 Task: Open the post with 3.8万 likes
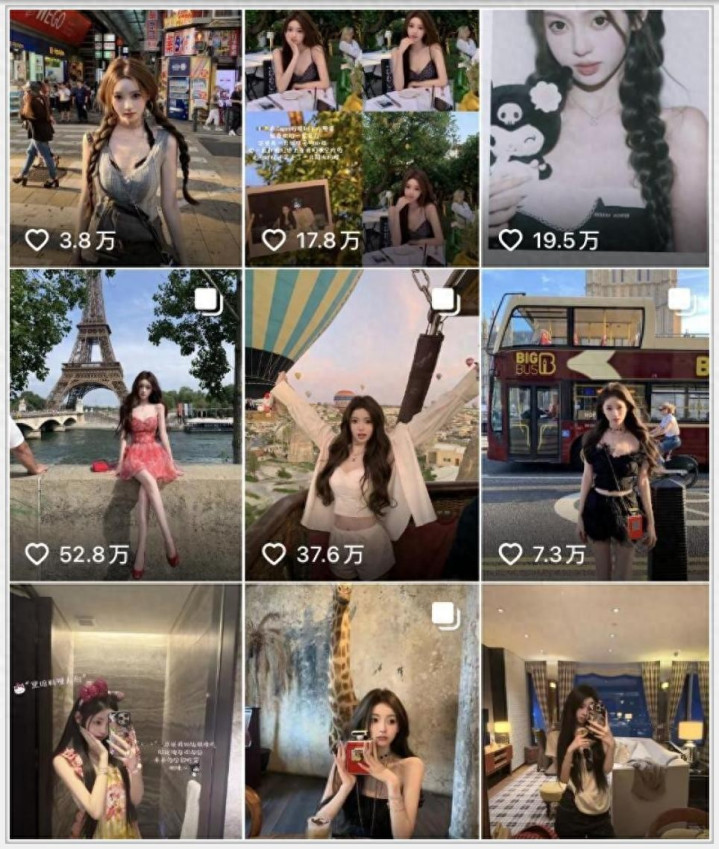126,138
